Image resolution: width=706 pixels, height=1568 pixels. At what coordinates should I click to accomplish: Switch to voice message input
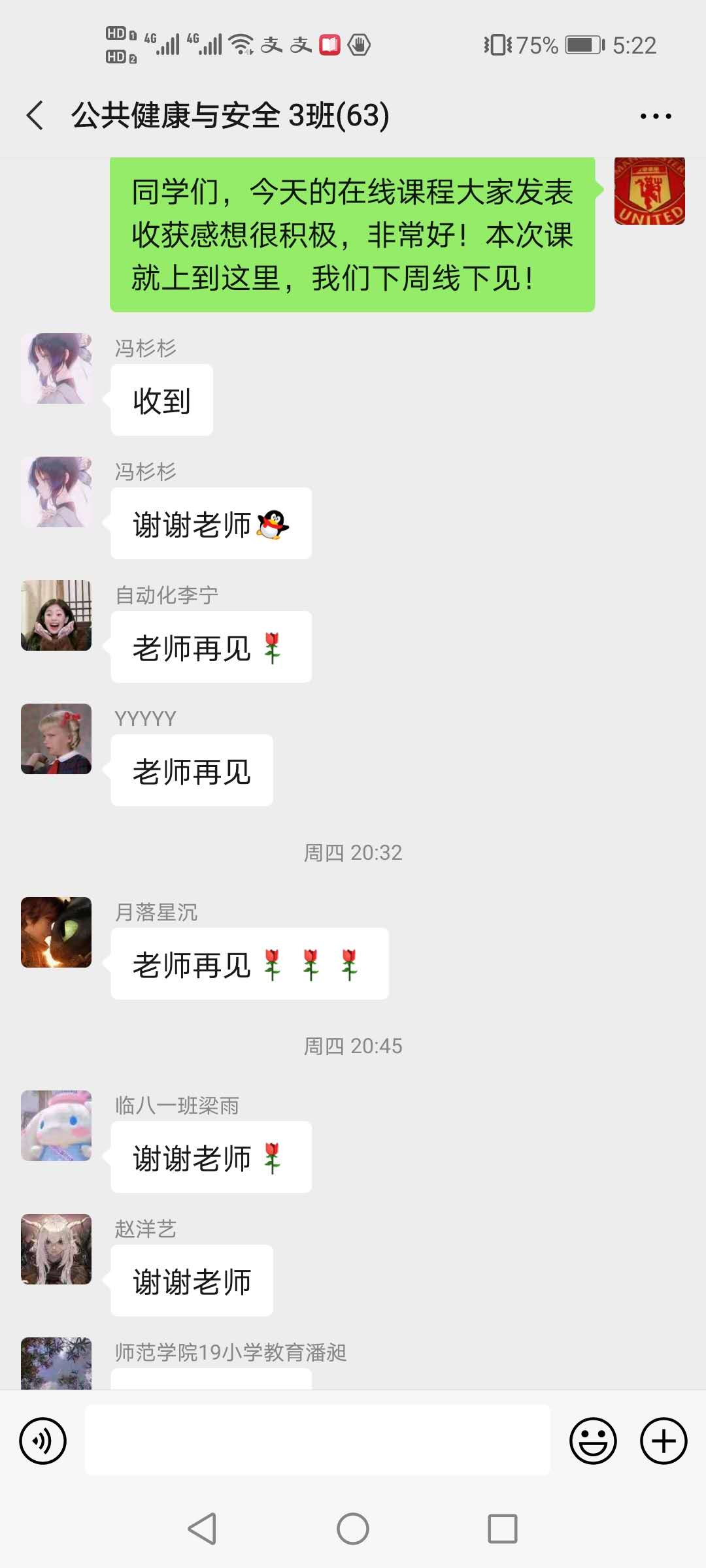[43, 1441]
